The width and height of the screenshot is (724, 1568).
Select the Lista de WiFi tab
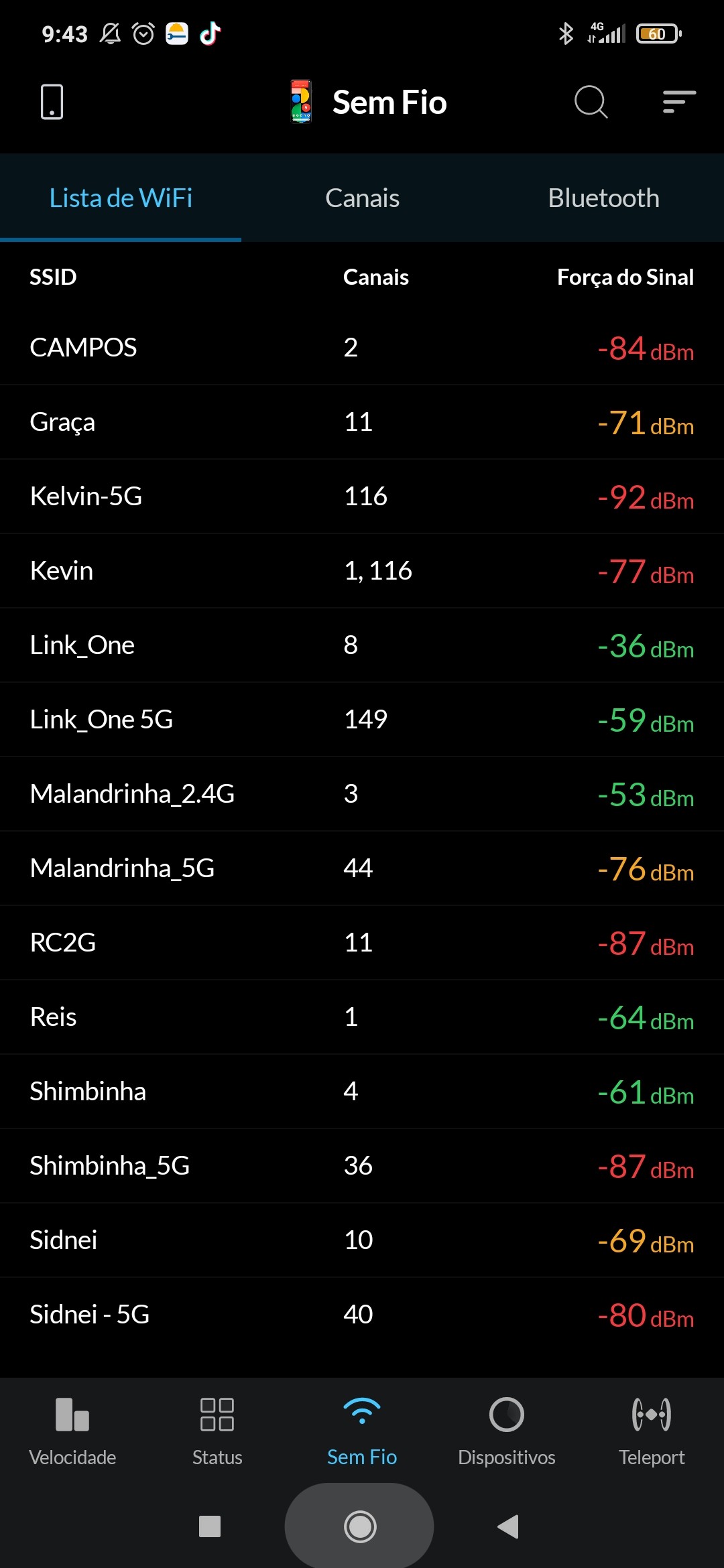point(121,198)
